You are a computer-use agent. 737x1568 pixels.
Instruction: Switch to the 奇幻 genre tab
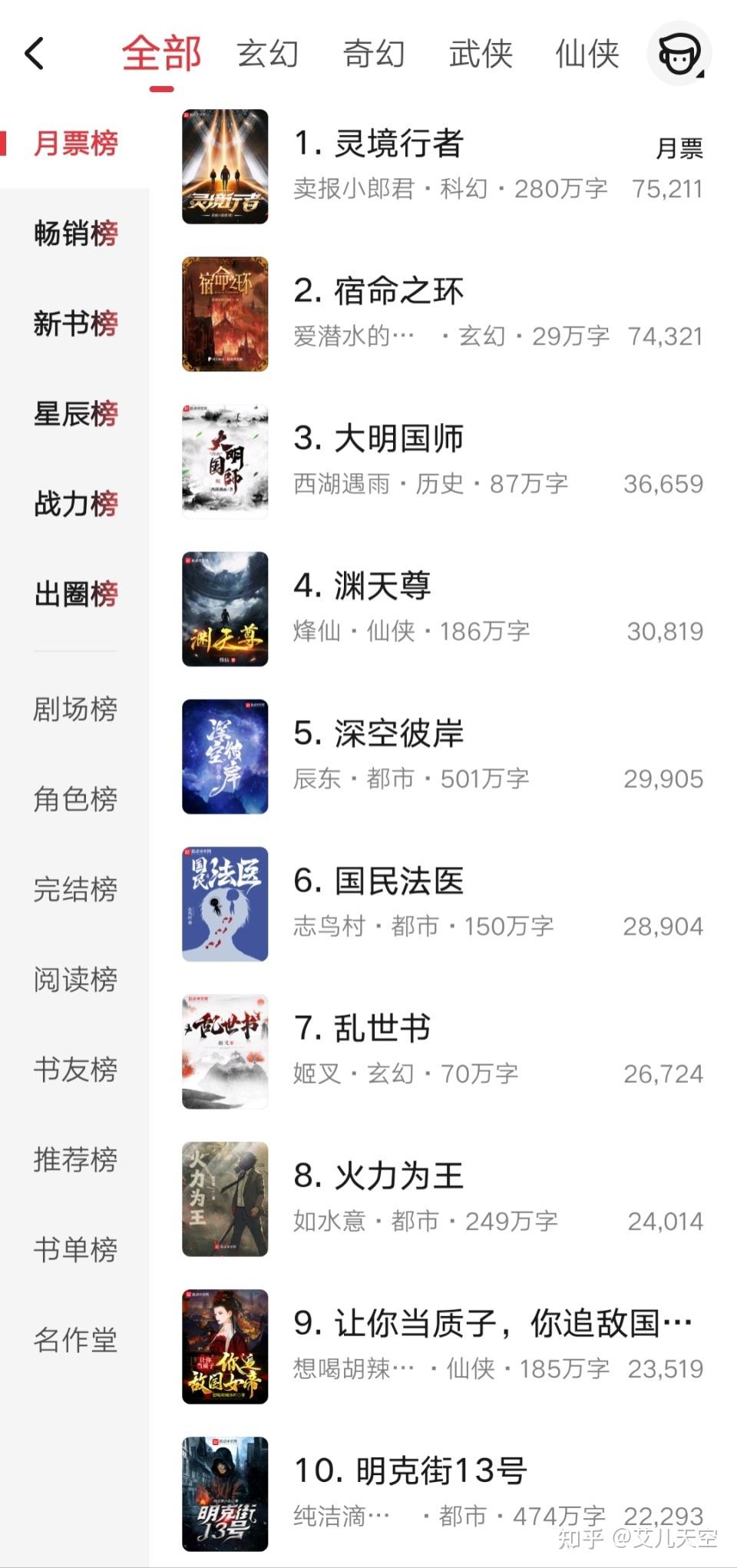374,54
